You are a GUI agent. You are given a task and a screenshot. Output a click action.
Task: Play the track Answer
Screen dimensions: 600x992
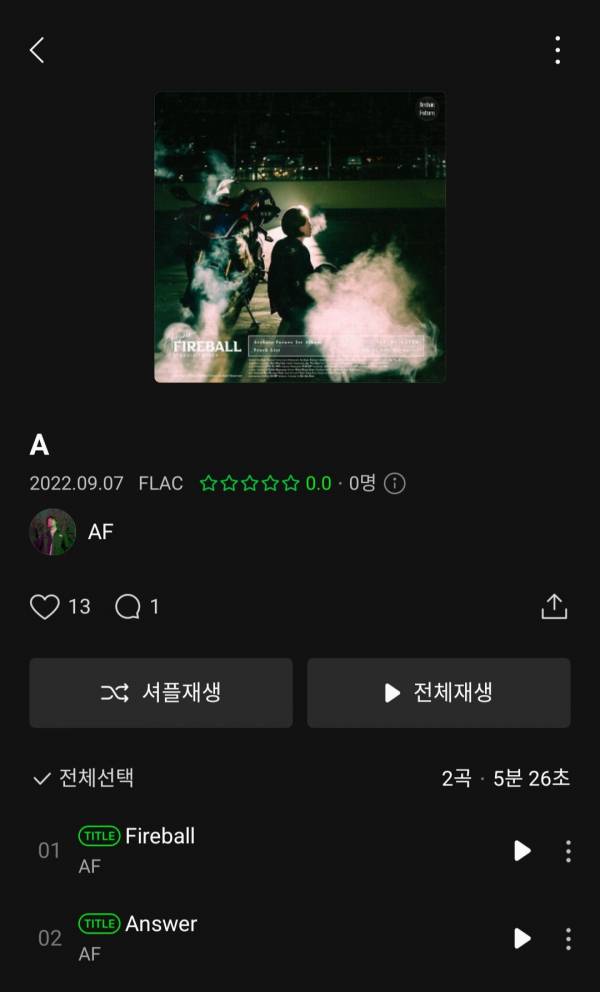coord(522,938)
